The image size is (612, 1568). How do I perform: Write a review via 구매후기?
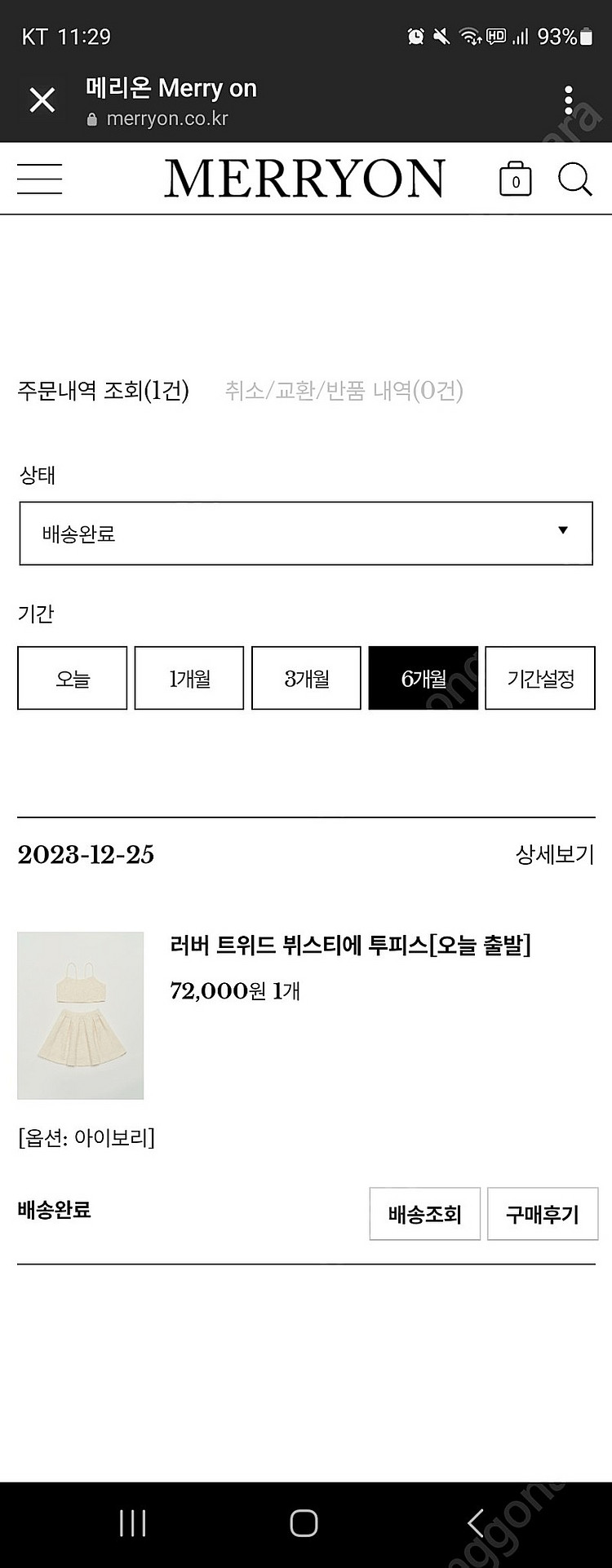click(542, 1214)
